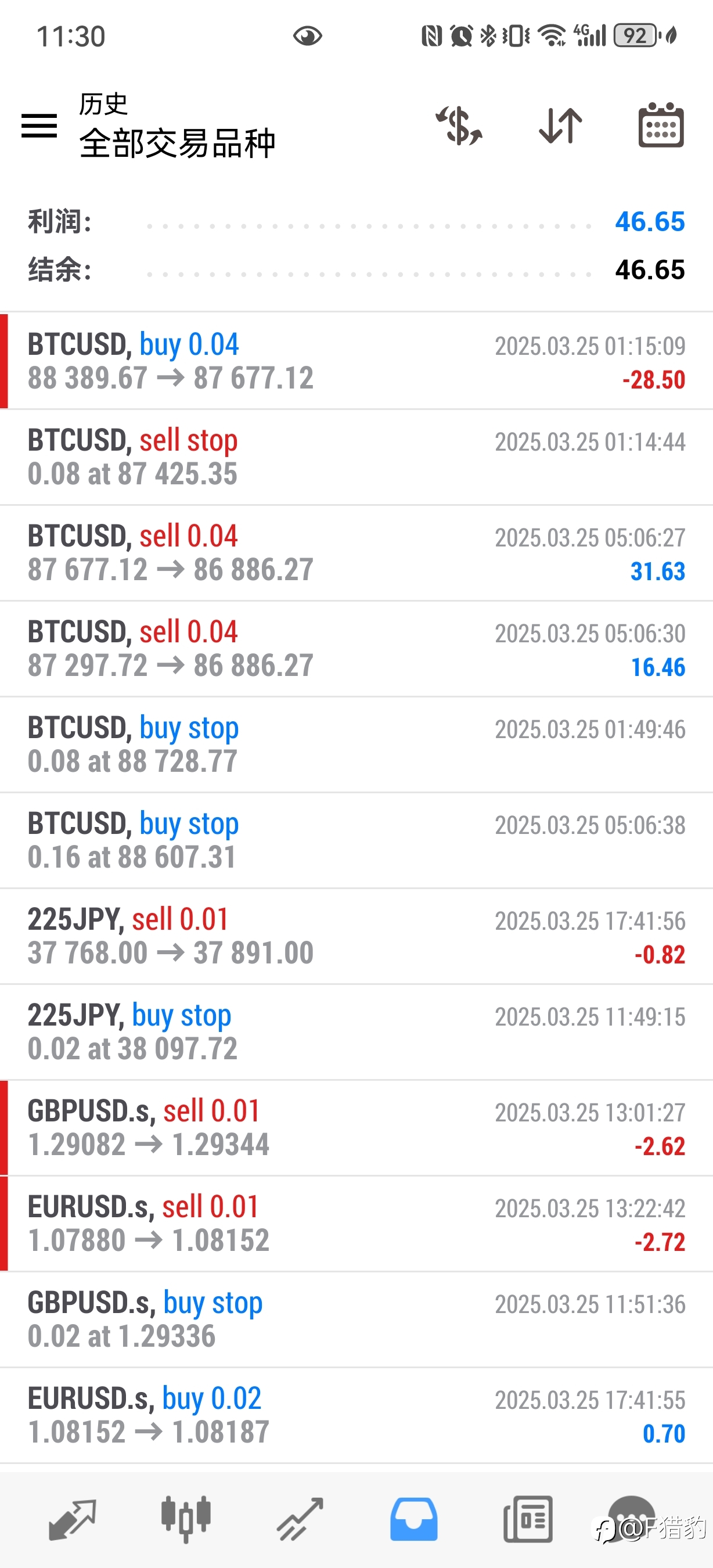
Task: Change history sort order
Action: coord(560,125)
